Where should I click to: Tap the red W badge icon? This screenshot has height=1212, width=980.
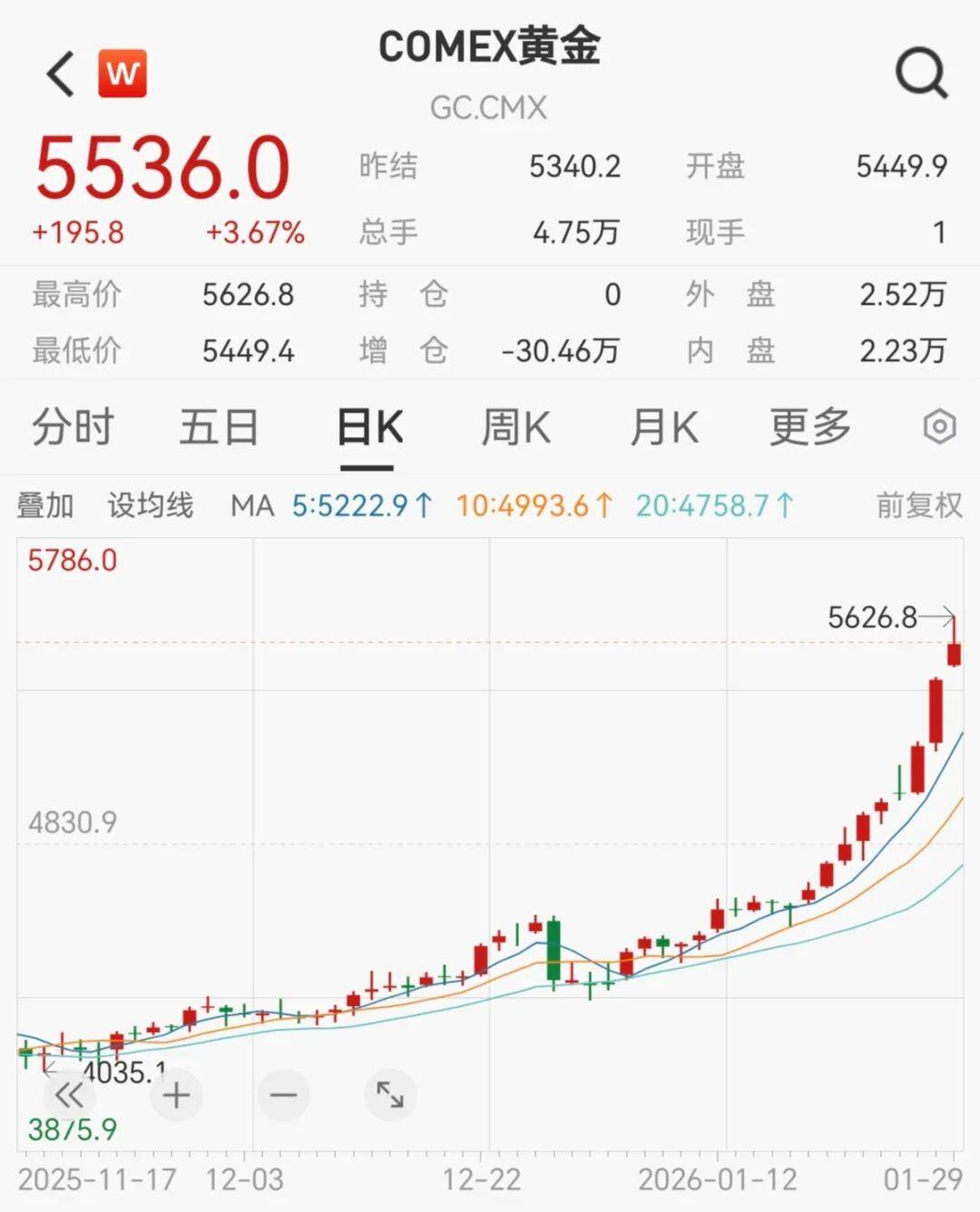click(x=122, y=73)
